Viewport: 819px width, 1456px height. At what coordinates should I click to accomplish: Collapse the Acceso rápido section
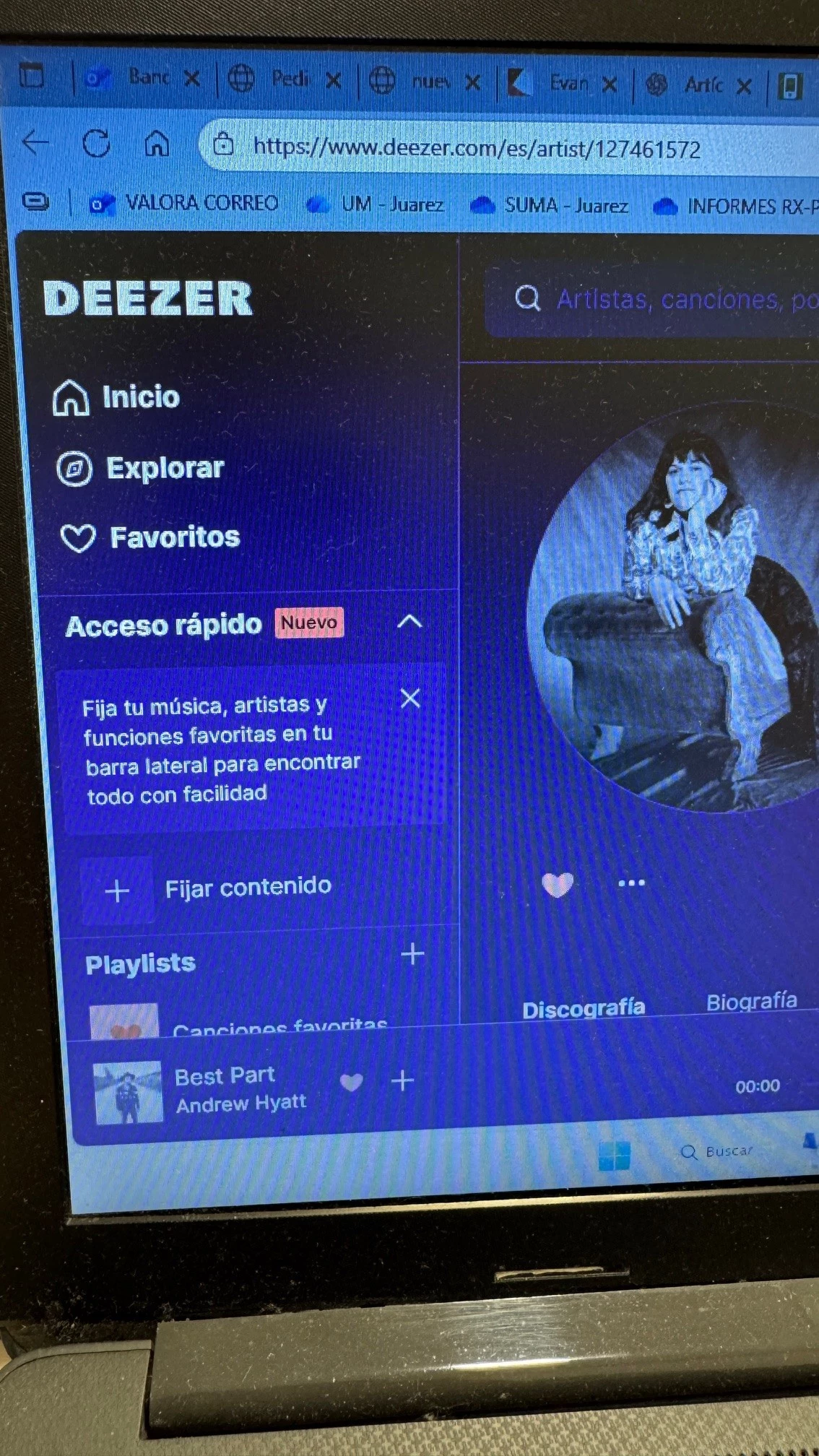[409, 622]
